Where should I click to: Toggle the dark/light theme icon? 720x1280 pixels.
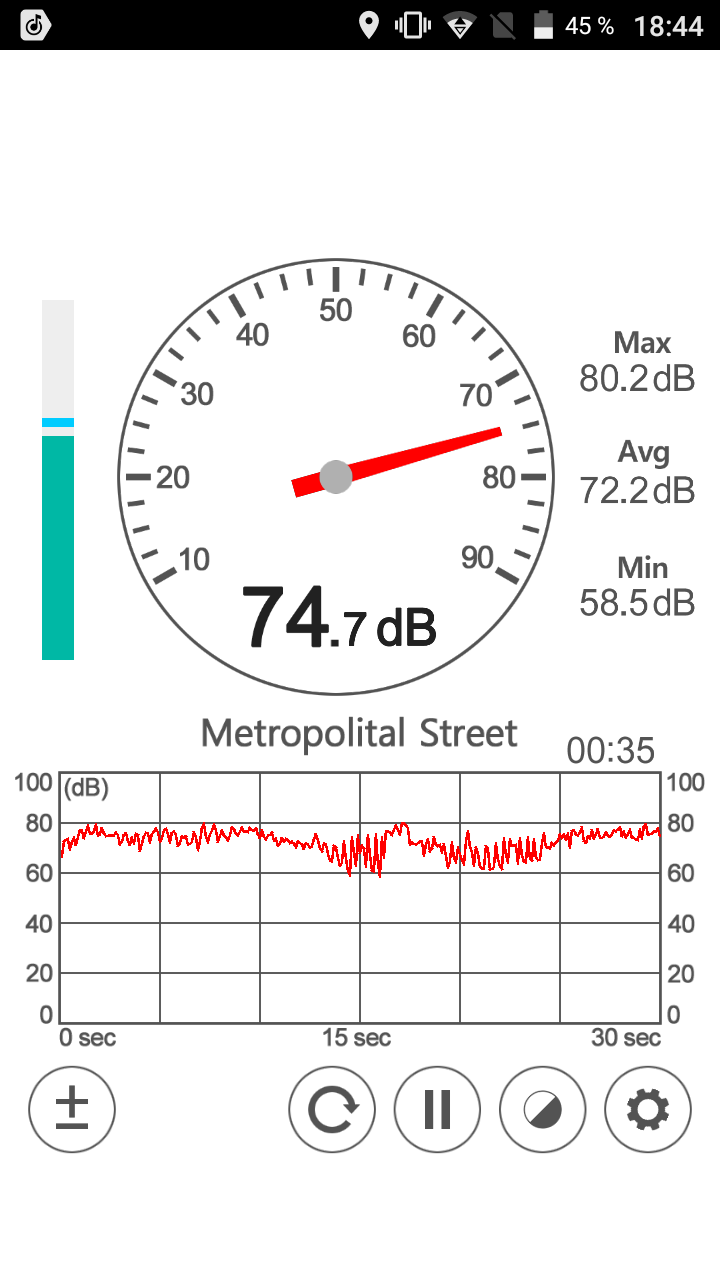[x=543, y=1109]
